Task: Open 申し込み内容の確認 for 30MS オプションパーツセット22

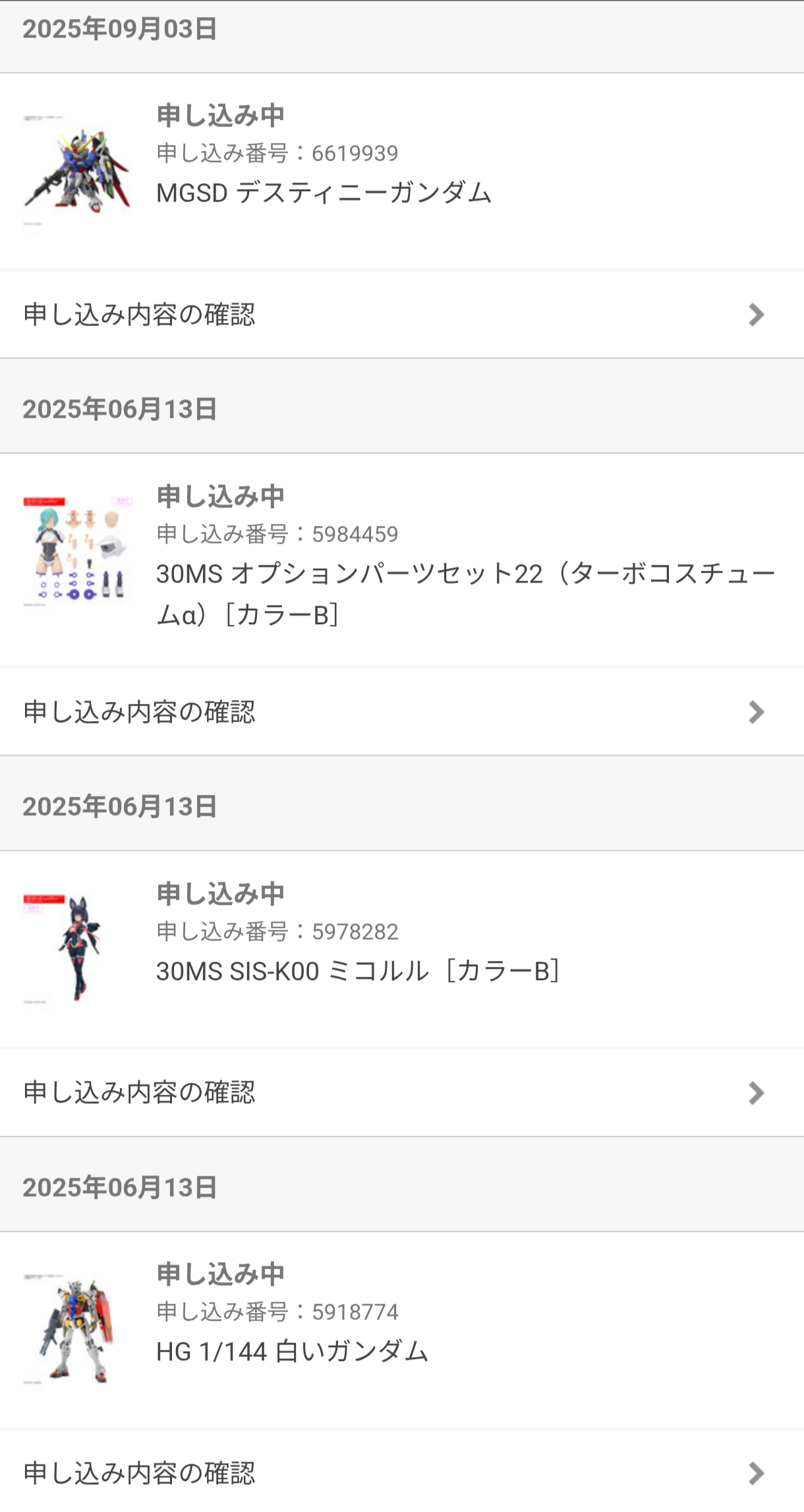Action: pos(402,712)
